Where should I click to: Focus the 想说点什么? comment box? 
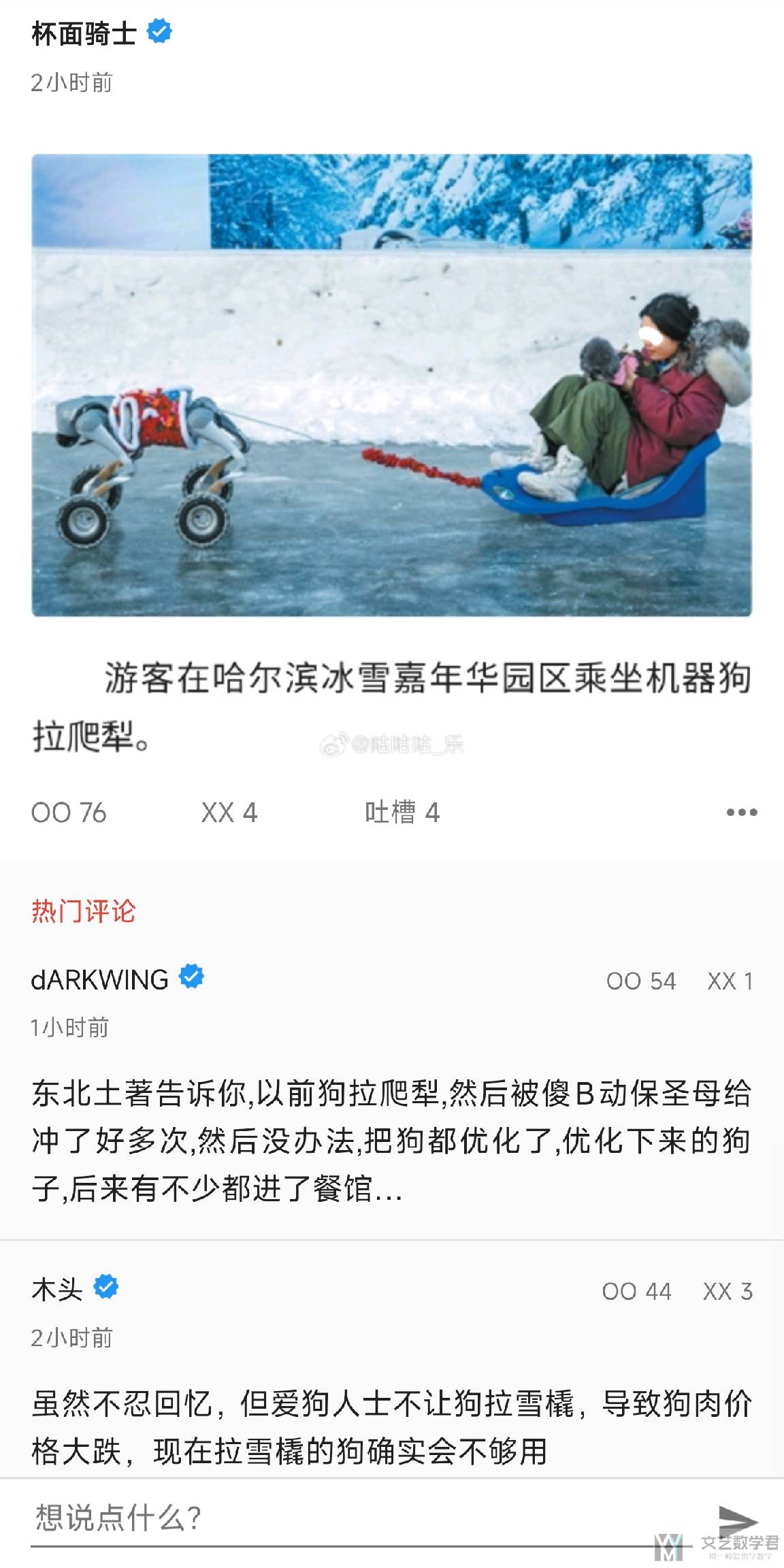point(340,1518)
